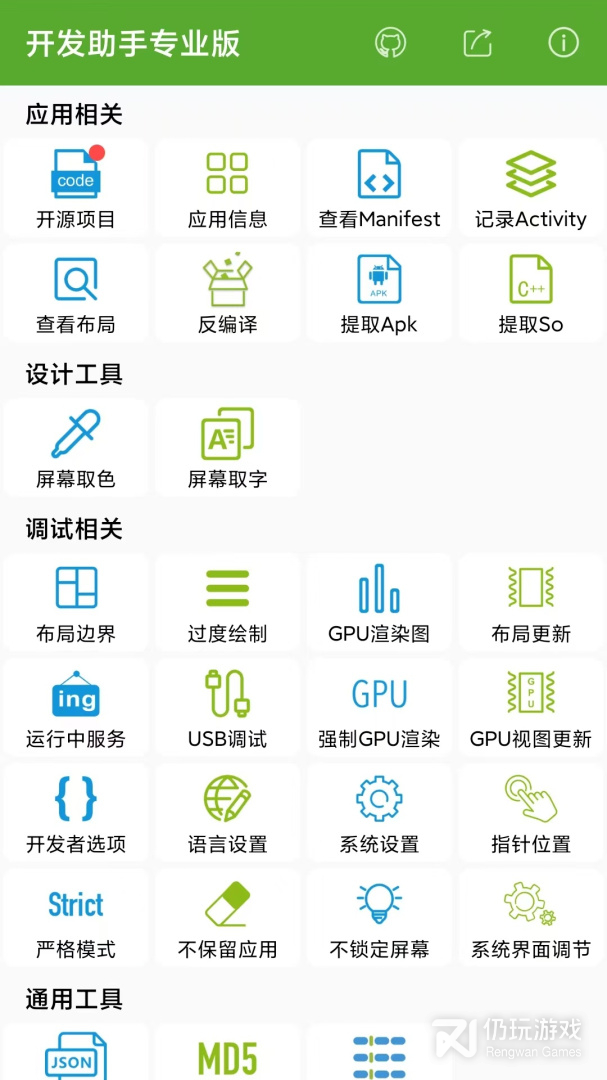Open 系统界面调节
This screenshot has width=607, height=1080.
(x=531, y=918)
